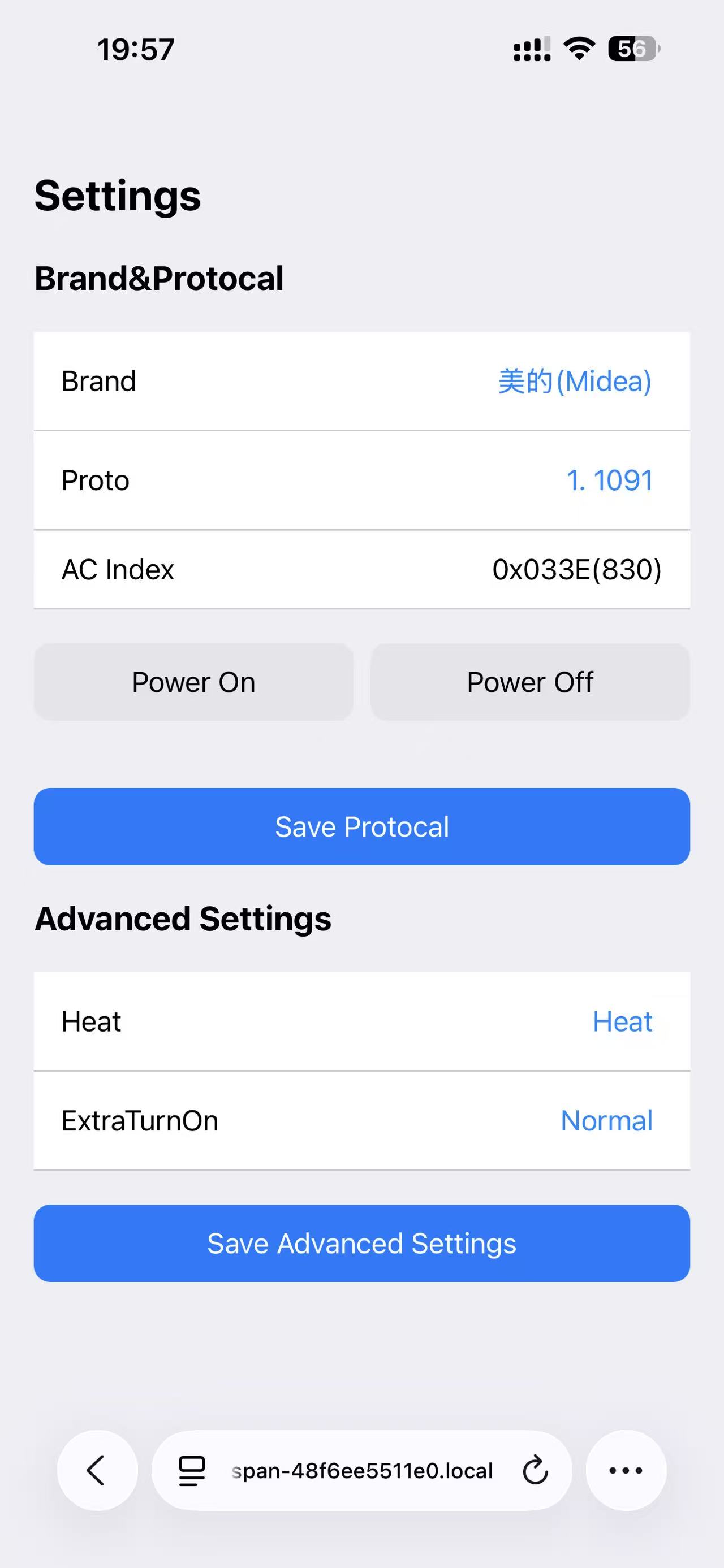Send the Power On test command
The width and height of the screenshot is (724, 1568).
pos(193,682)
